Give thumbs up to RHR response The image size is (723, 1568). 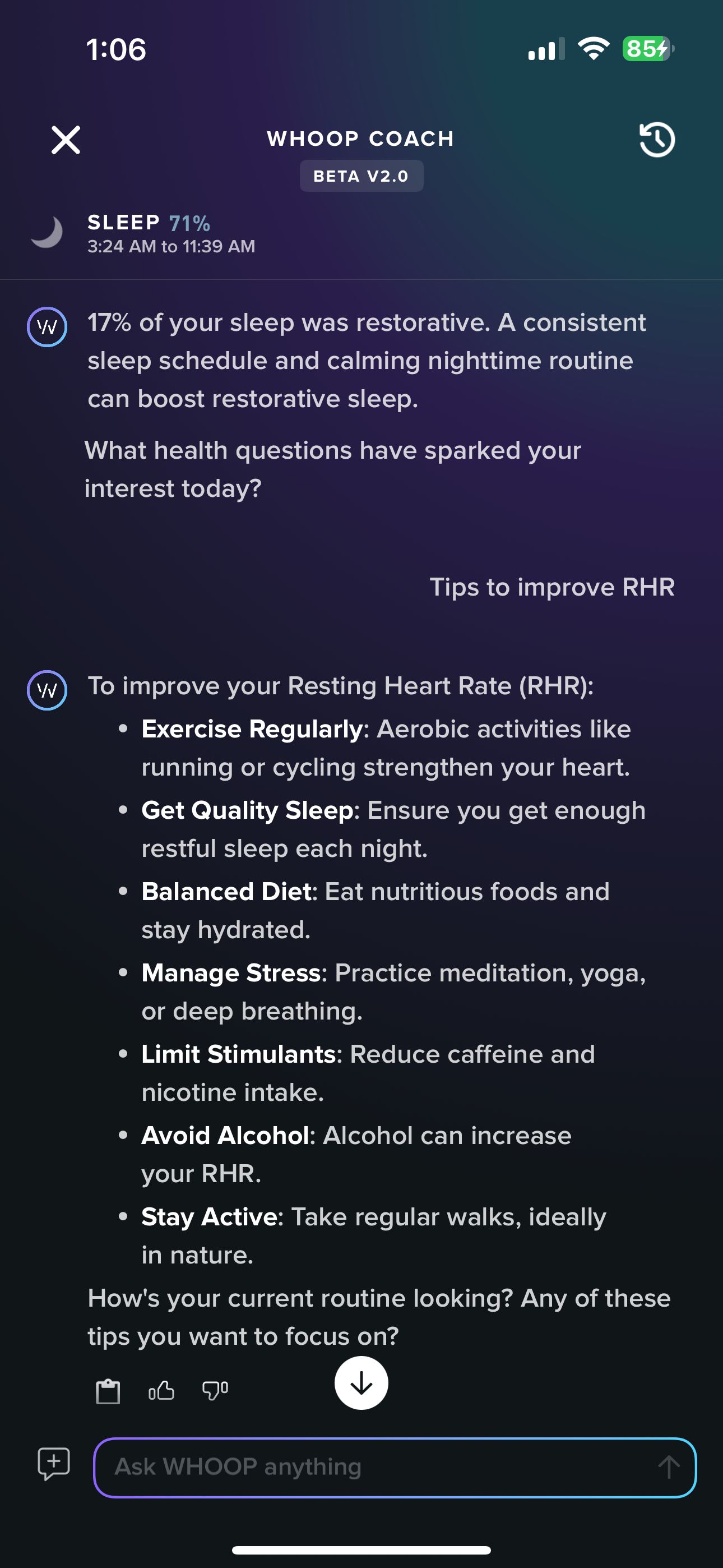(161, 1390)
